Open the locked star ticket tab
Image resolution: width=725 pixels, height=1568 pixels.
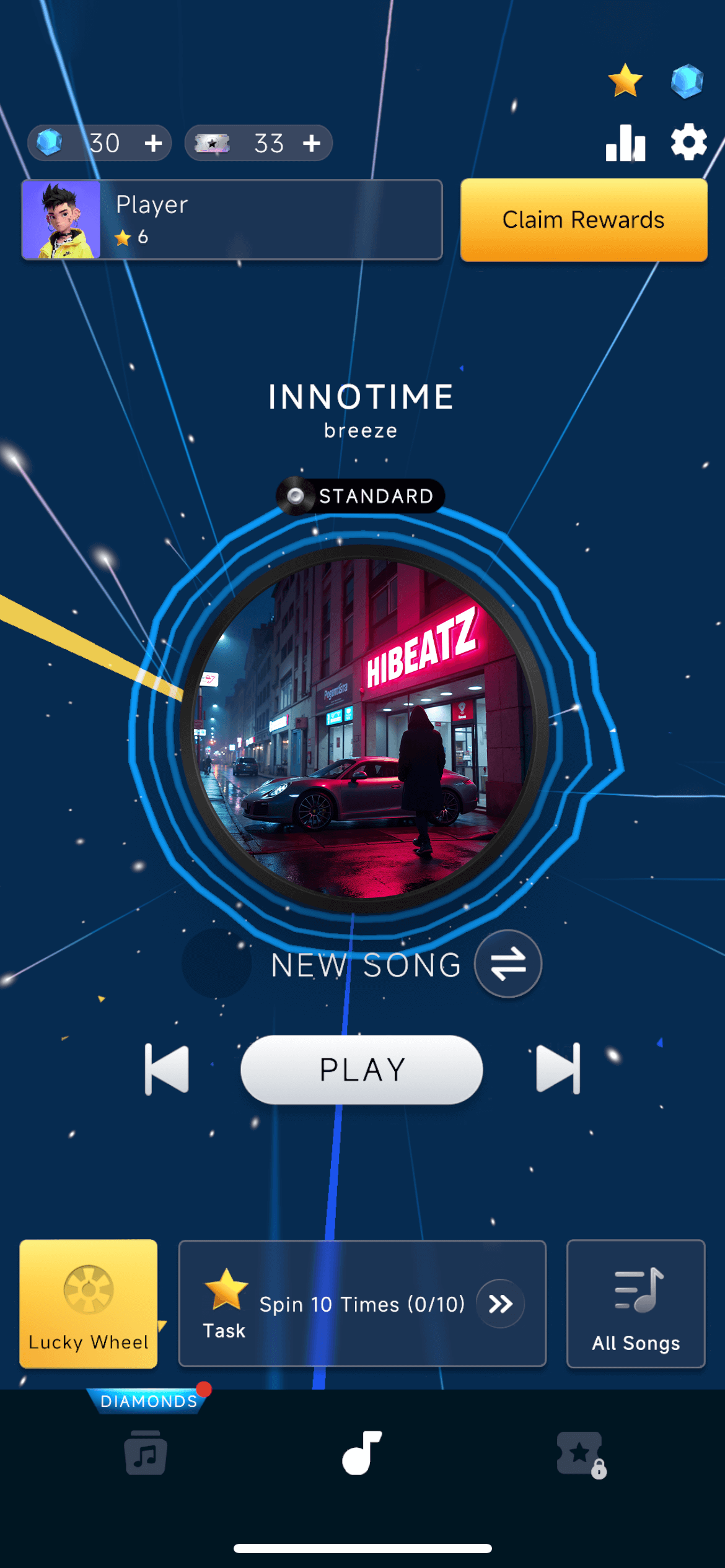click(581, 1453)
